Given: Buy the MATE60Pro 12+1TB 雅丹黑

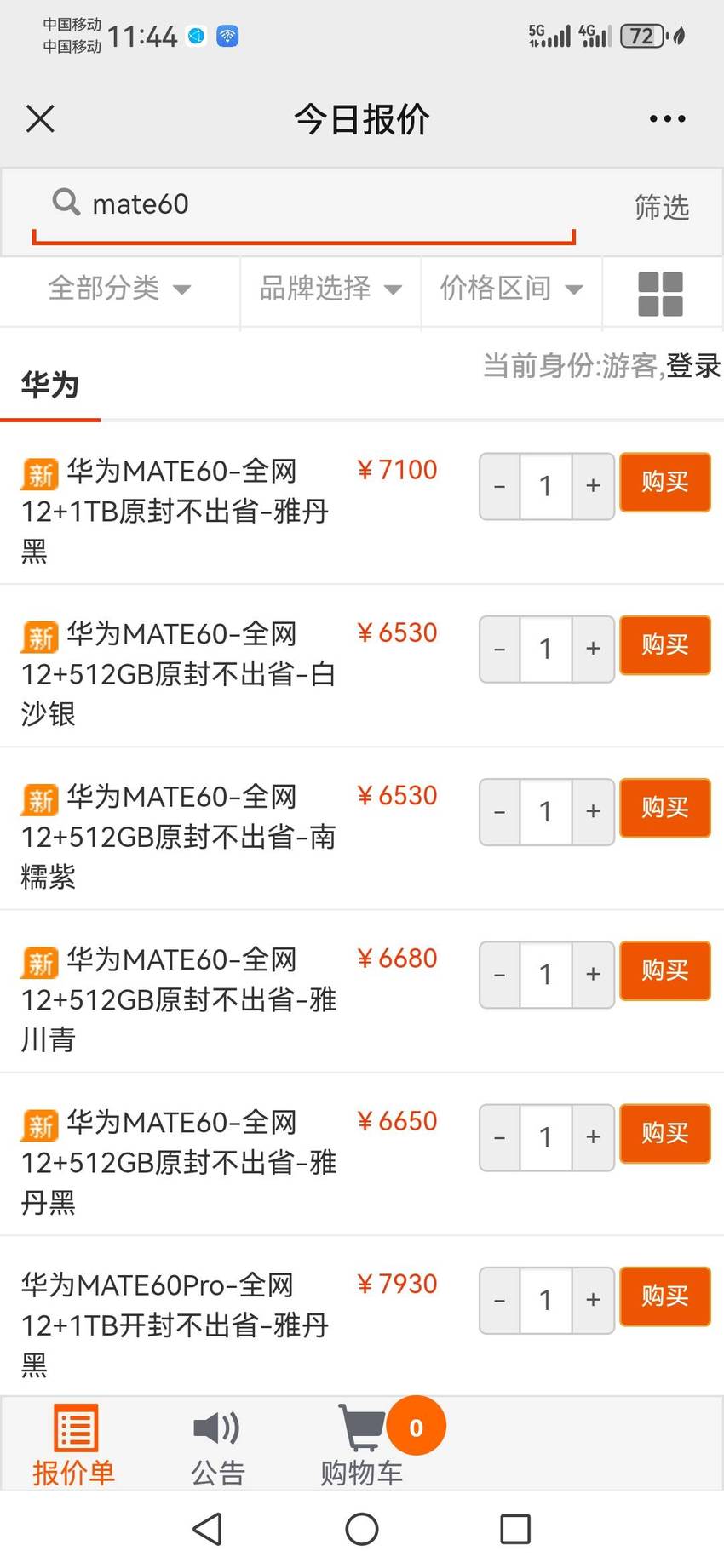Looking at the screenshot, I should click(x=664, y=1296).
